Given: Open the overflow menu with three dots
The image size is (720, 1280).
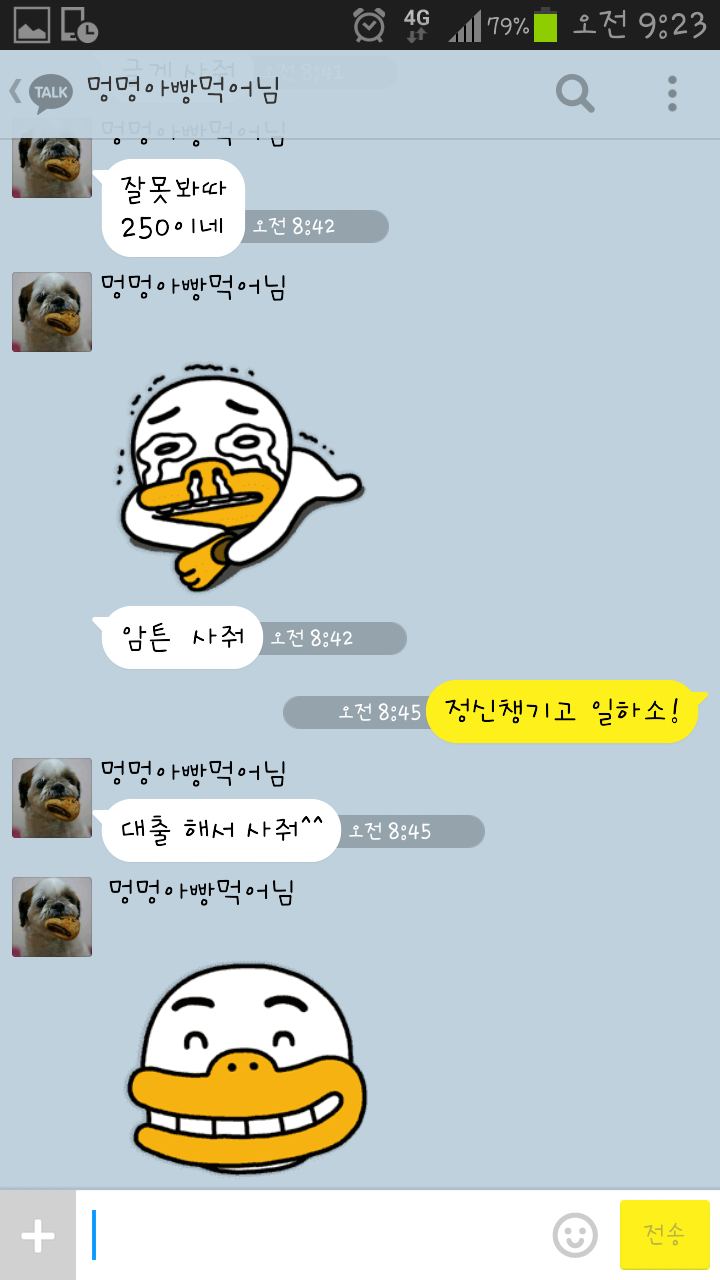Looking at the screenshot, I should [x=672, y=94].
